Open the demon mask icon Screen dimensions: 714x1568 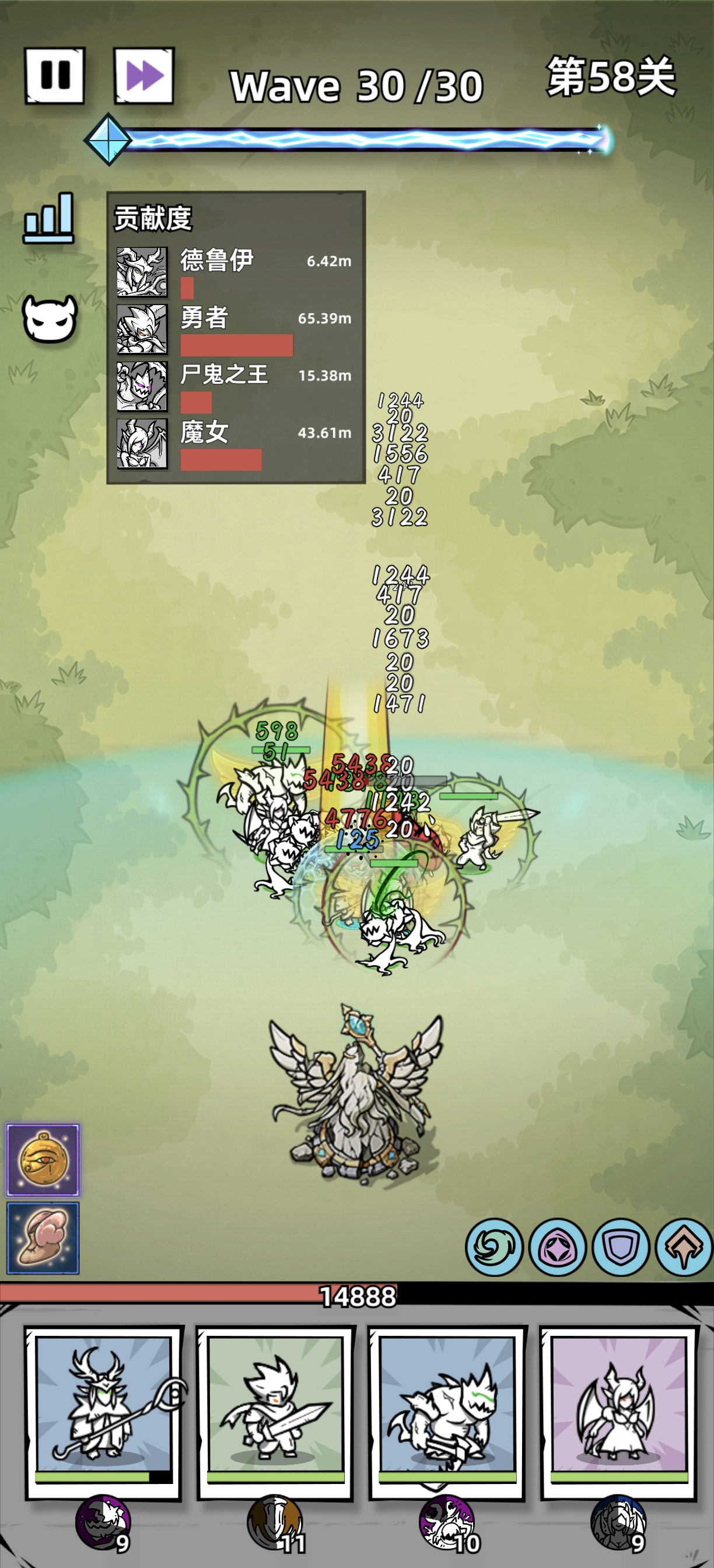click(x=50, y=318)
